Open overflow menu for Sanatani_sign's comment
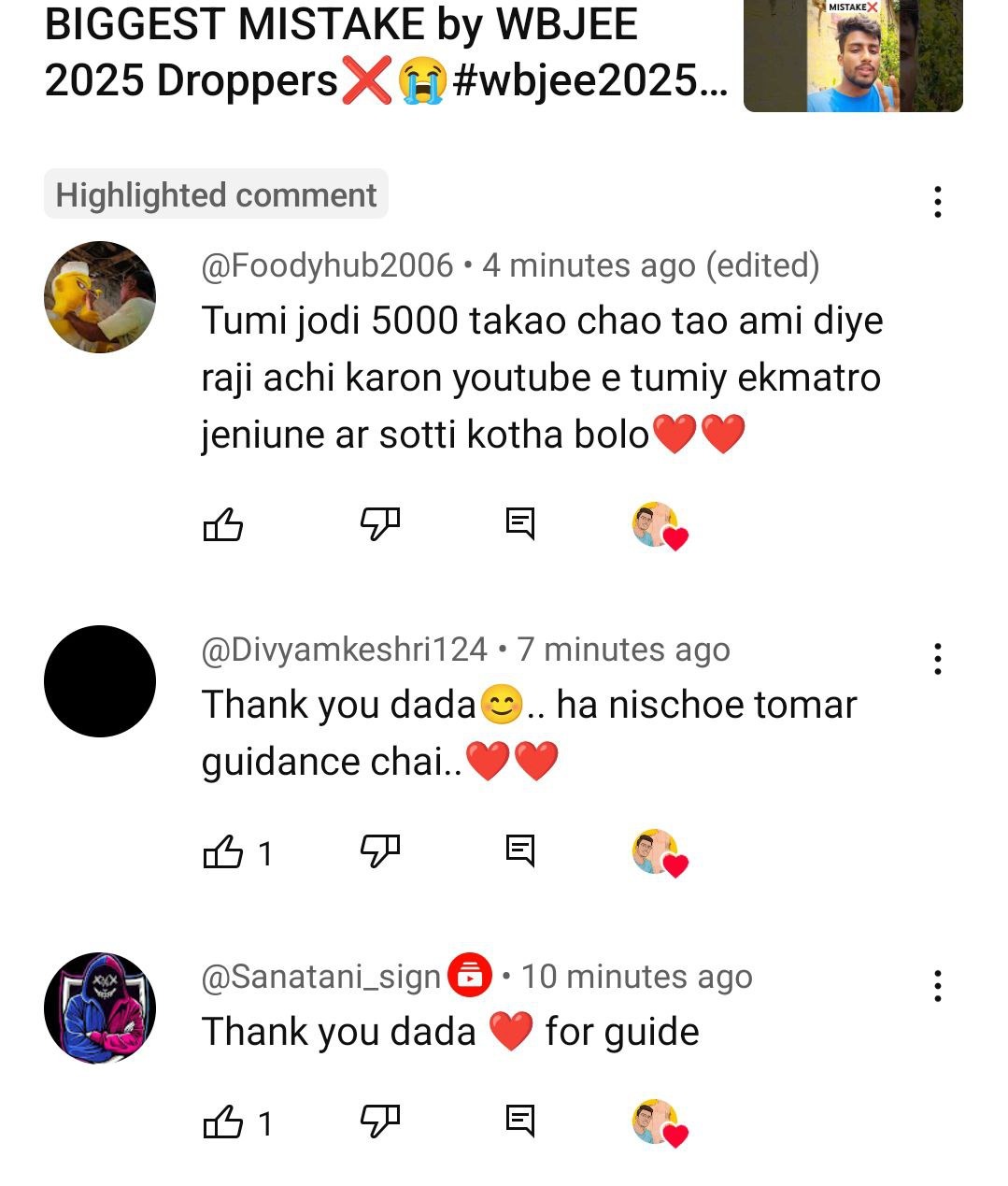This screenshot has height=1186, width=1008. [937, 986]
